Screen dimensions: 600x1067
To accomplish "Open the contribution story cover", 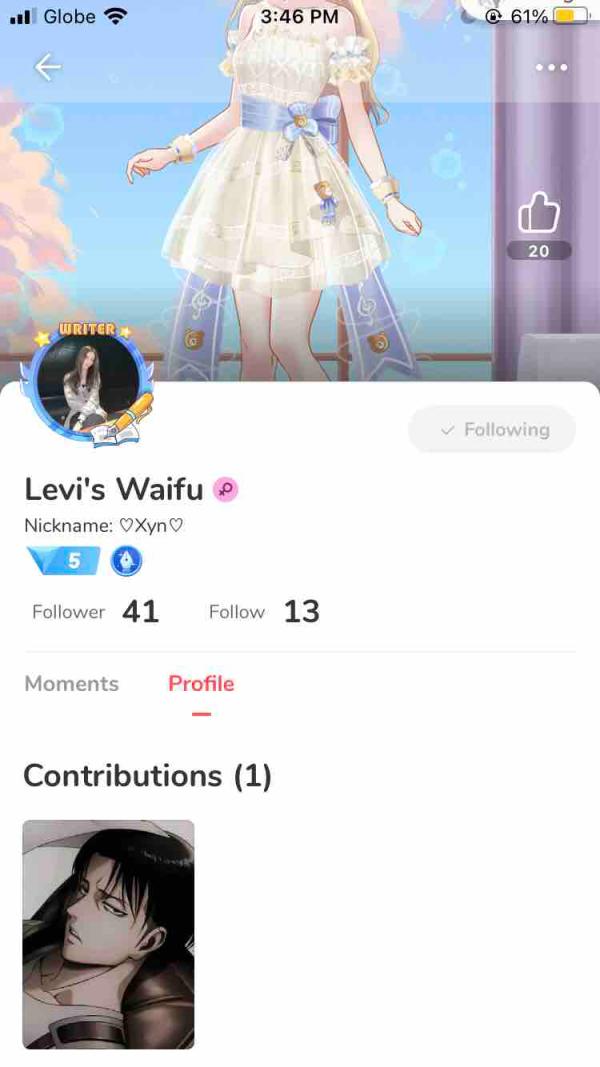I will 108,934.
